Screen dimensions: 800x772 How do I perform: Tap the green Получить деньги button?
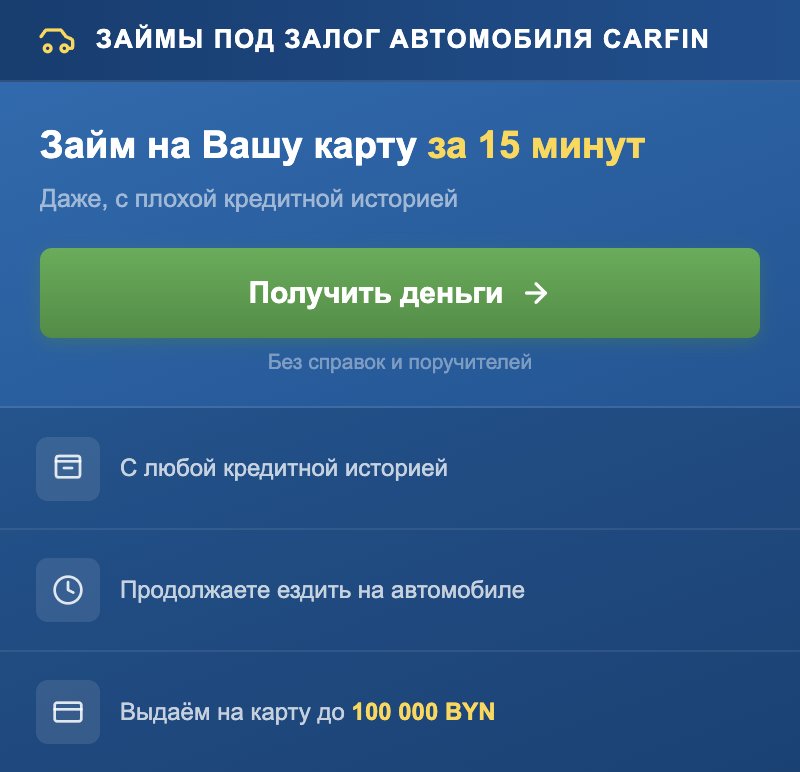click(x=399, y=293)
